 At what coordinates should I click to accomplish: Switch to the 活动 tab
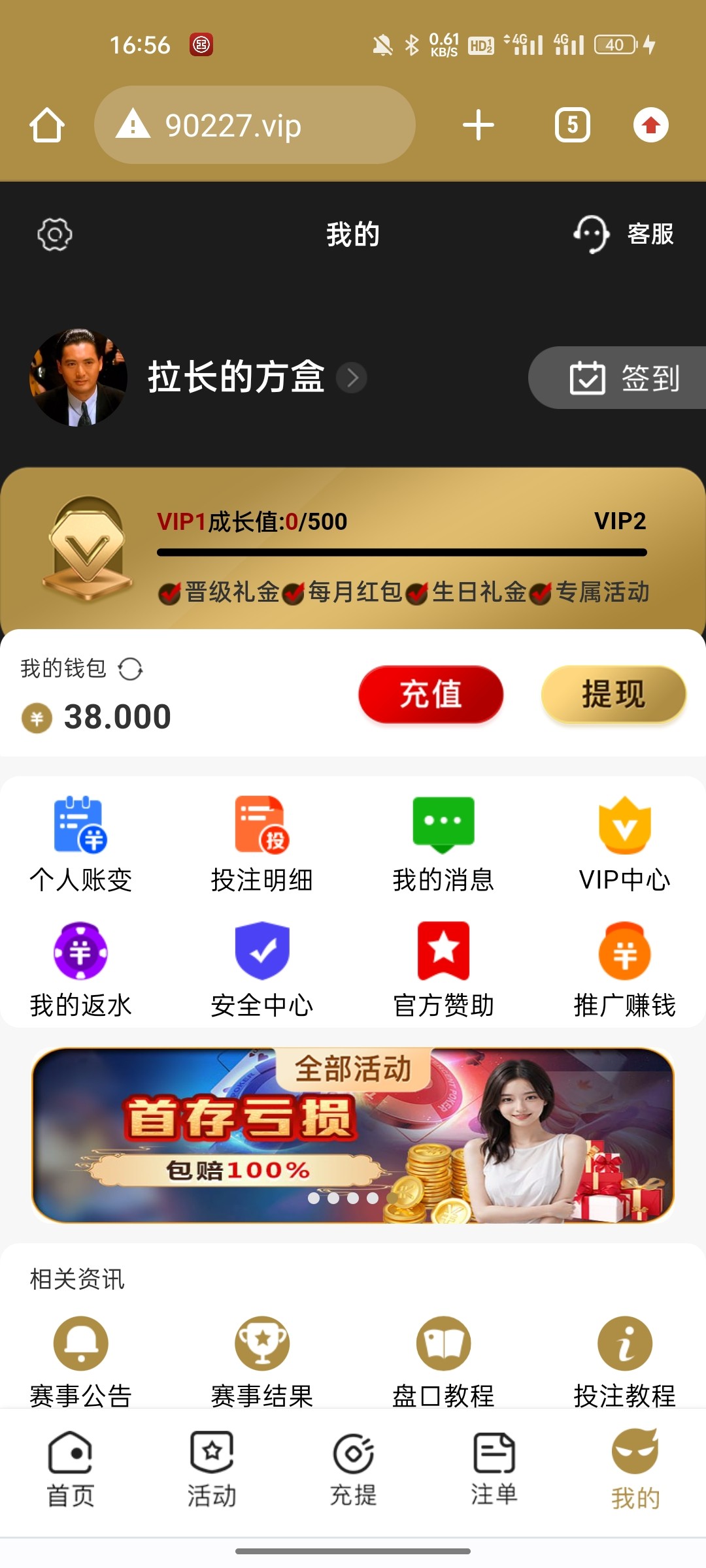(x=212, y=1469)
